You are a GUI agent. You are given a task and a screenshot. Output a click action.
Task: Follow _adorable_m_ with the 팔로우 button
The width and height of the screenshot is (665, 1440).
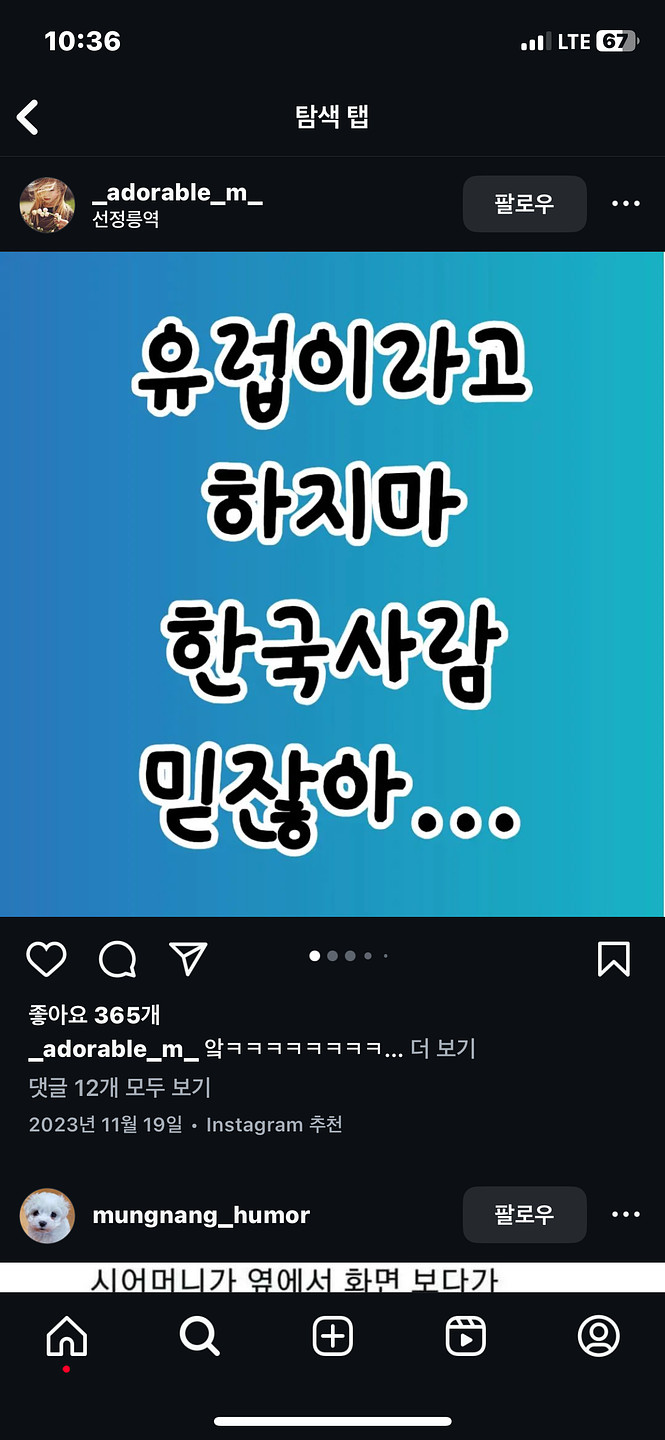coord(524,204)
